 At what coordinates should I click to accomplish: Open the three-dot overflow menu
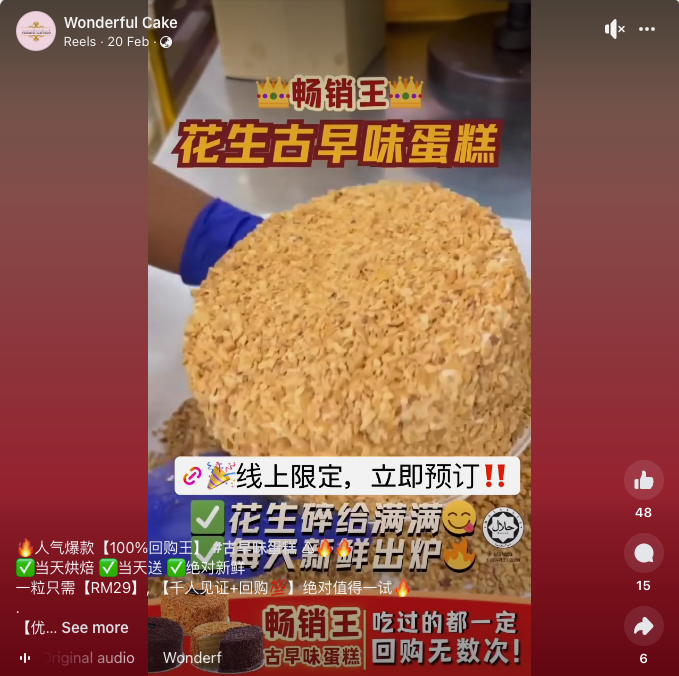pos(647,30)
